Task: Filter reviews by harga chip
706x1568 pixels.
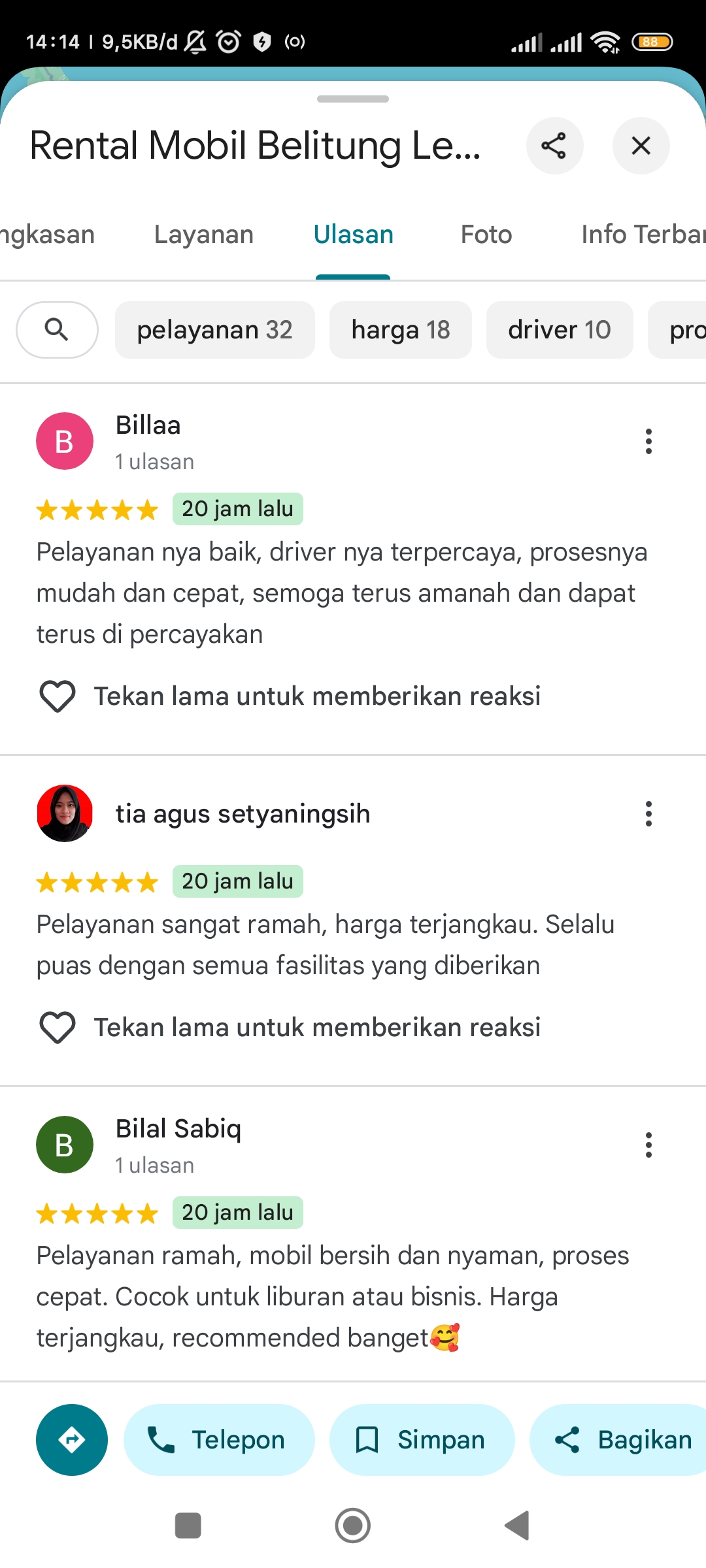Action: coord(401,330)
